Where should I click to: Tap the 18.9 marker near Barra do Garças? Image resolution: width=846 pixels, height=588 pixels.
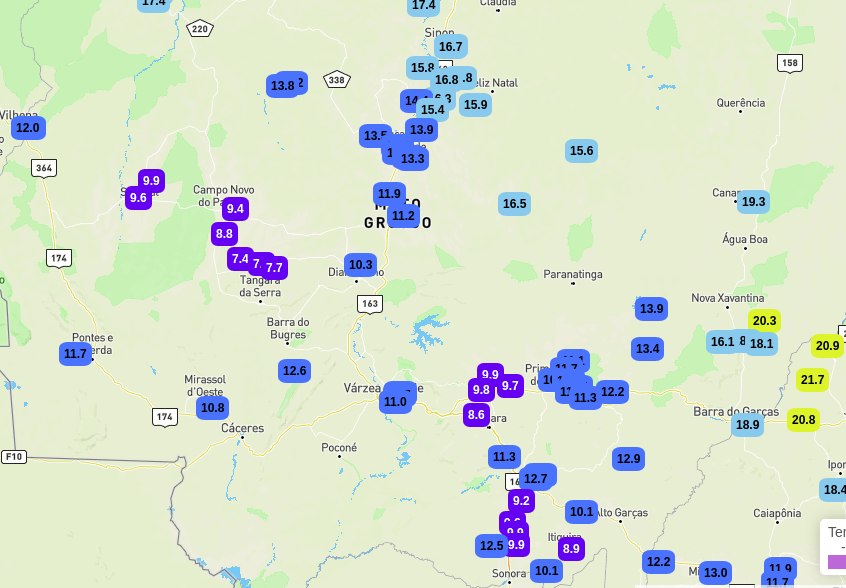click(747, 425)
